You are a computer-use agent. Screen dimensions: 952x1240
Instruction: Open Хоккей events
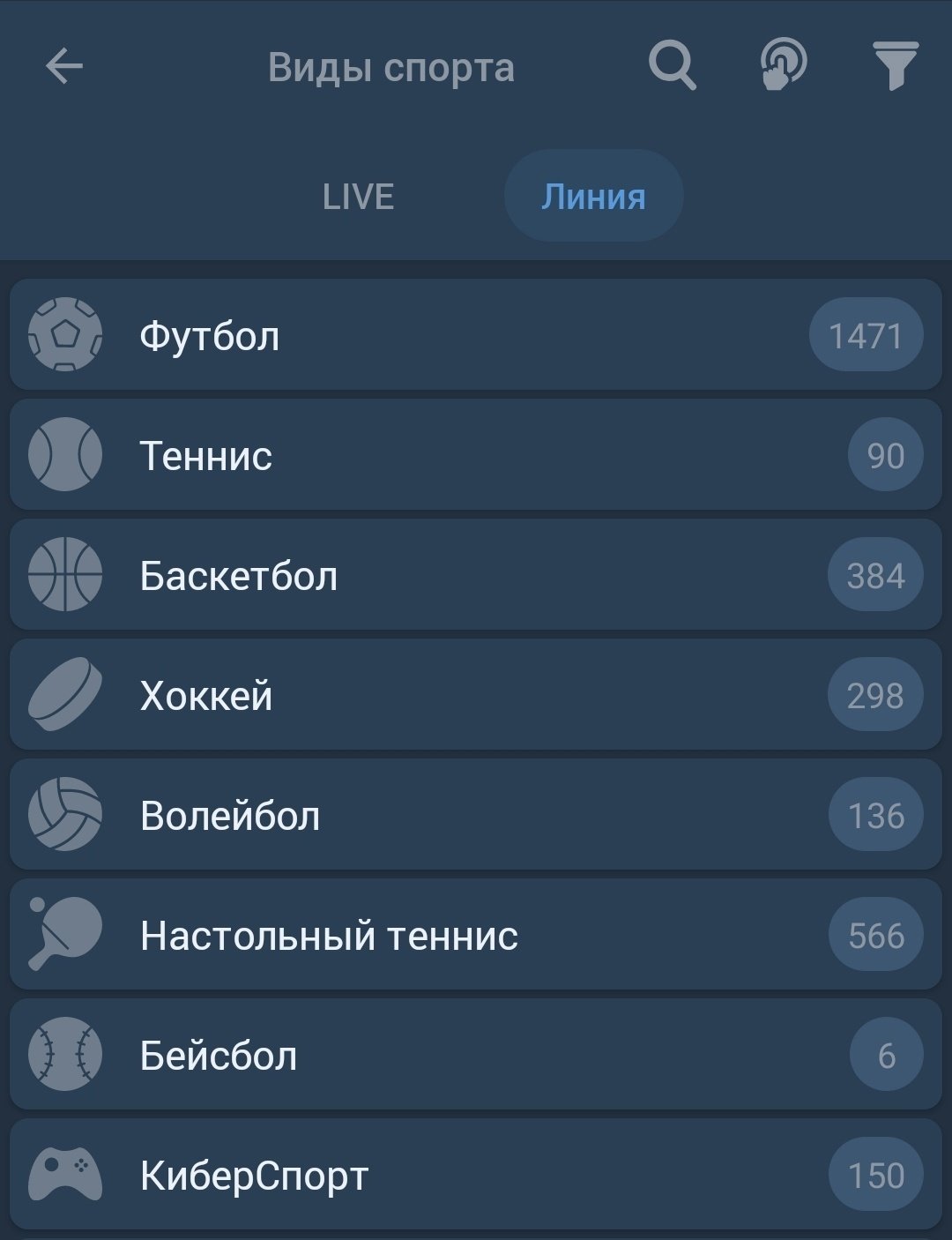(x=475, y=695)
